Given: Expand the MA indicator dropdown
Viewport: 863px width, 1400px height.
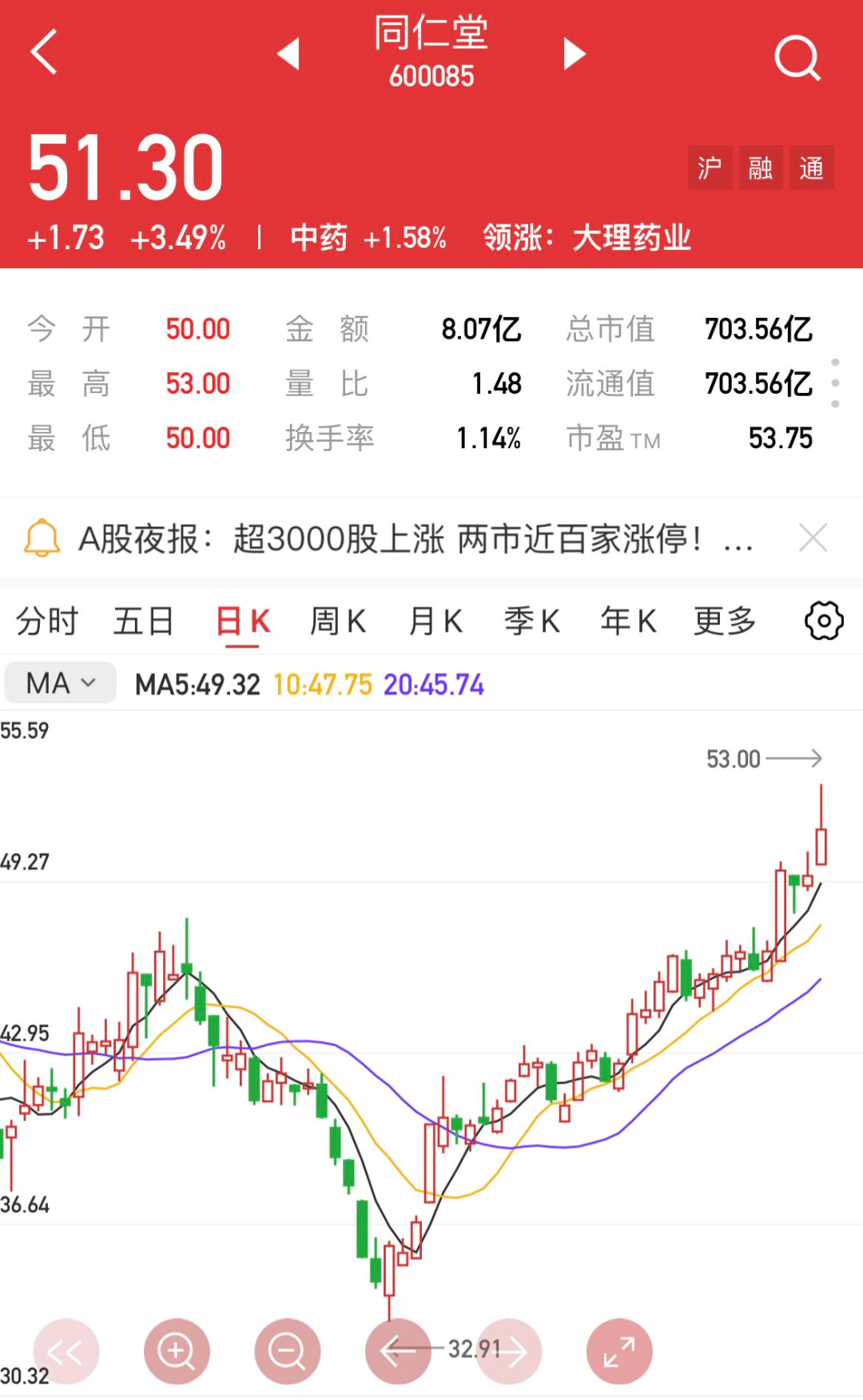Looking at the screenshot, I should 61,684.
